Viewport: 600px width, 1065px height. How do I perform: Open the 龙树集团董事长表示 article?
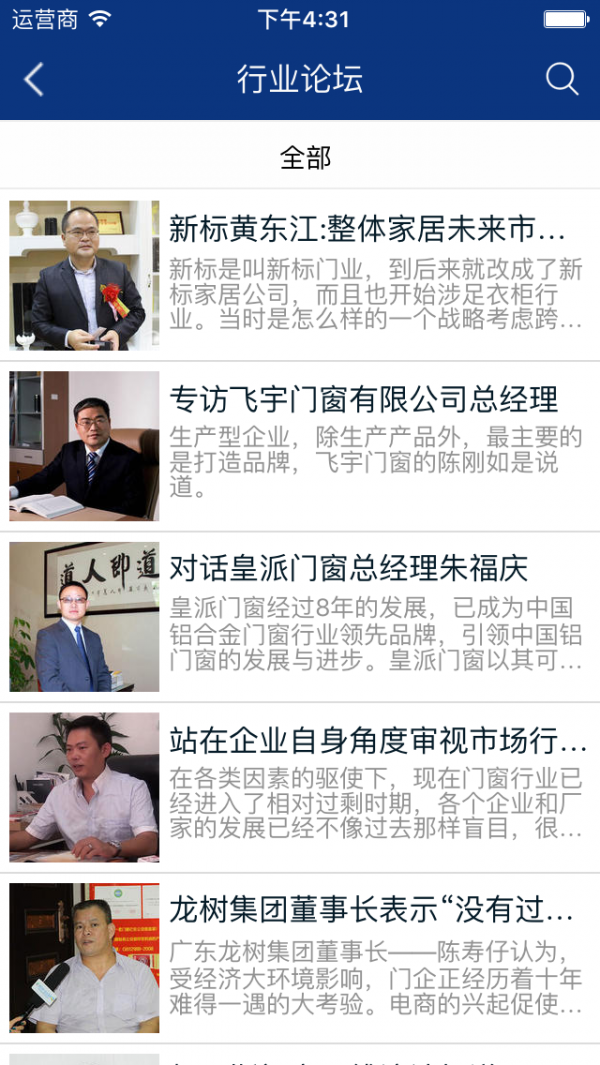coord(370,911)
